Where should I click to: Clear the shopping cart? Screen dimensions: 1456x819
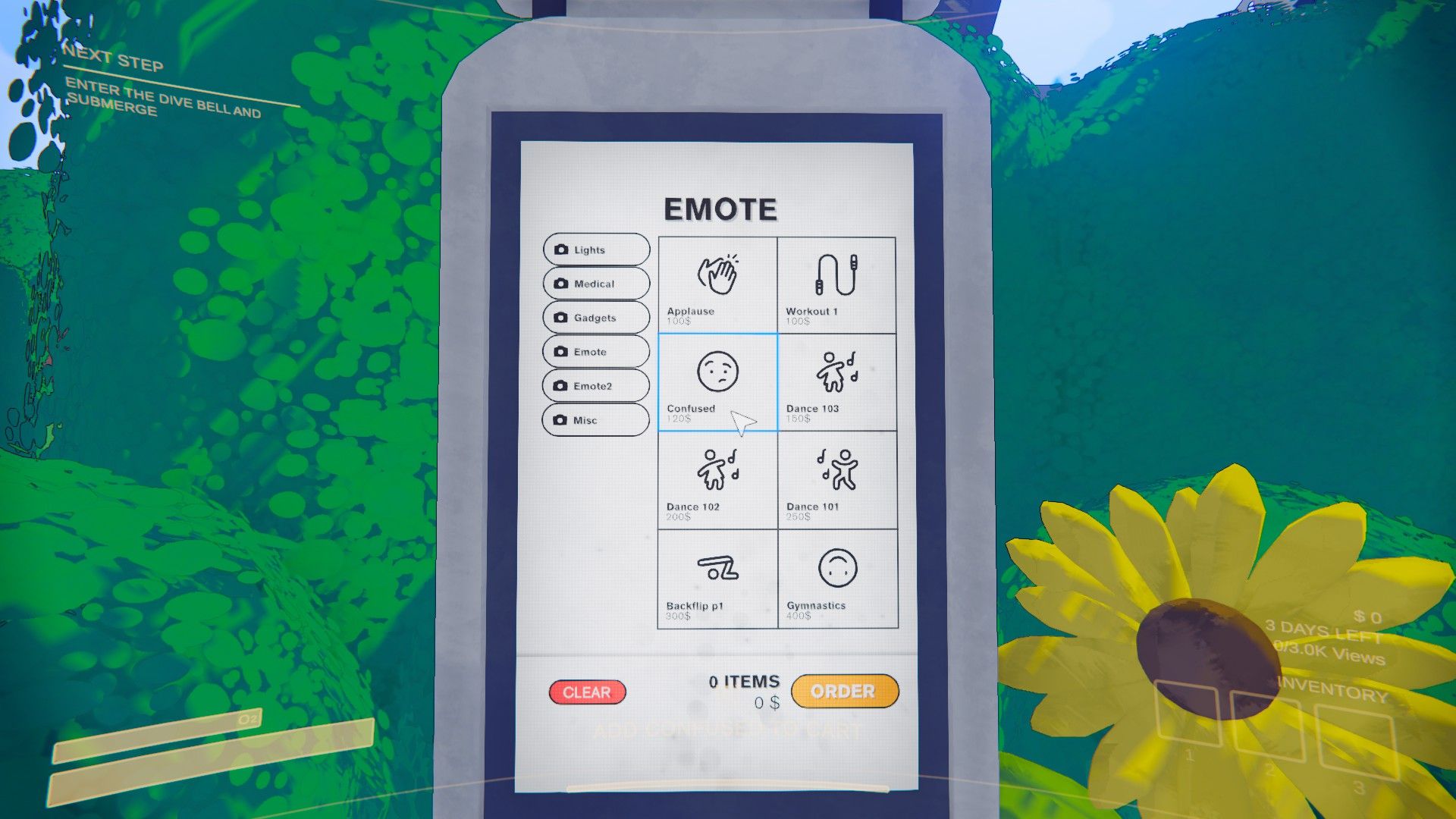click(587, 692)
